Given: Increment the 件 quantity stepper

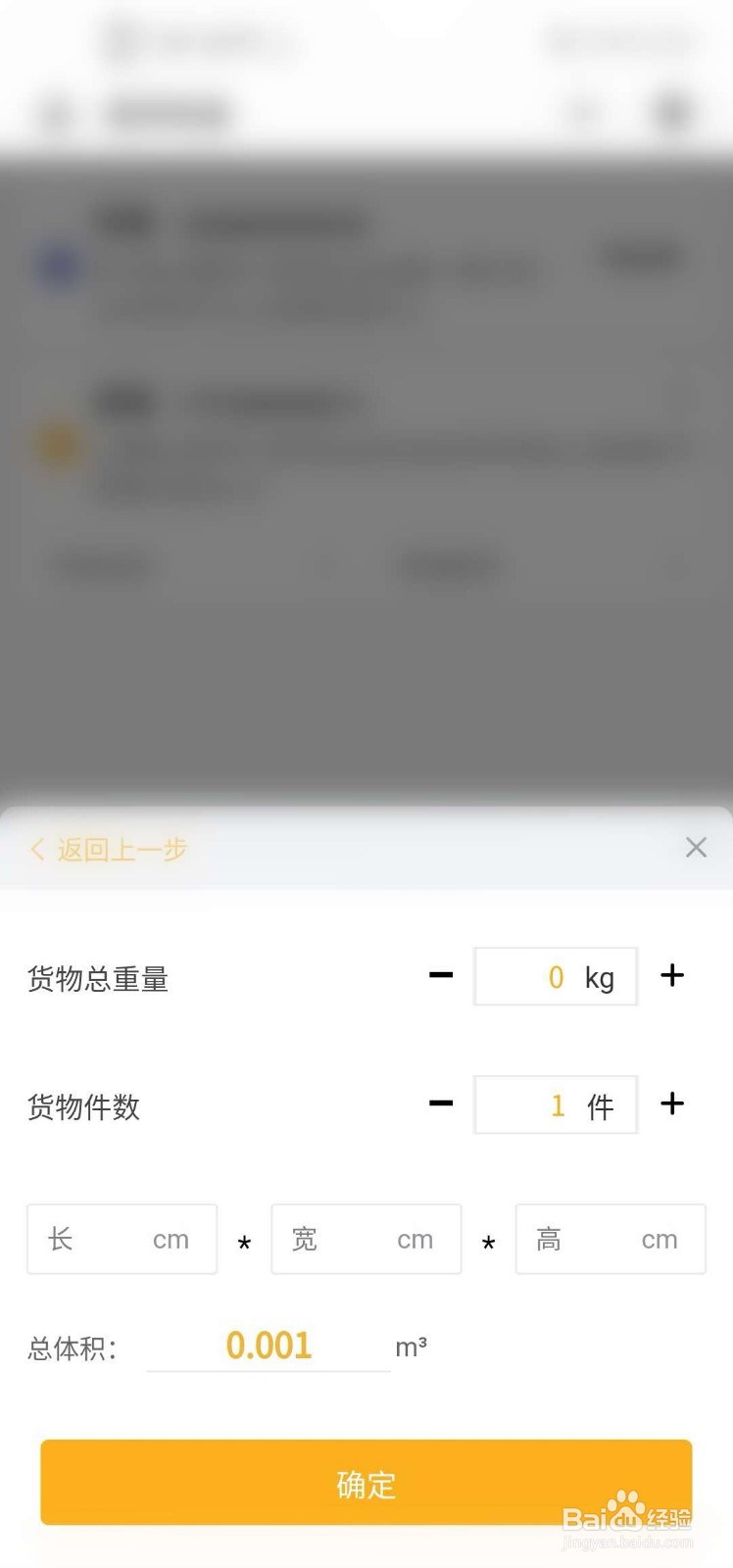Looking at the screenshot, I should click(672, 1104).
